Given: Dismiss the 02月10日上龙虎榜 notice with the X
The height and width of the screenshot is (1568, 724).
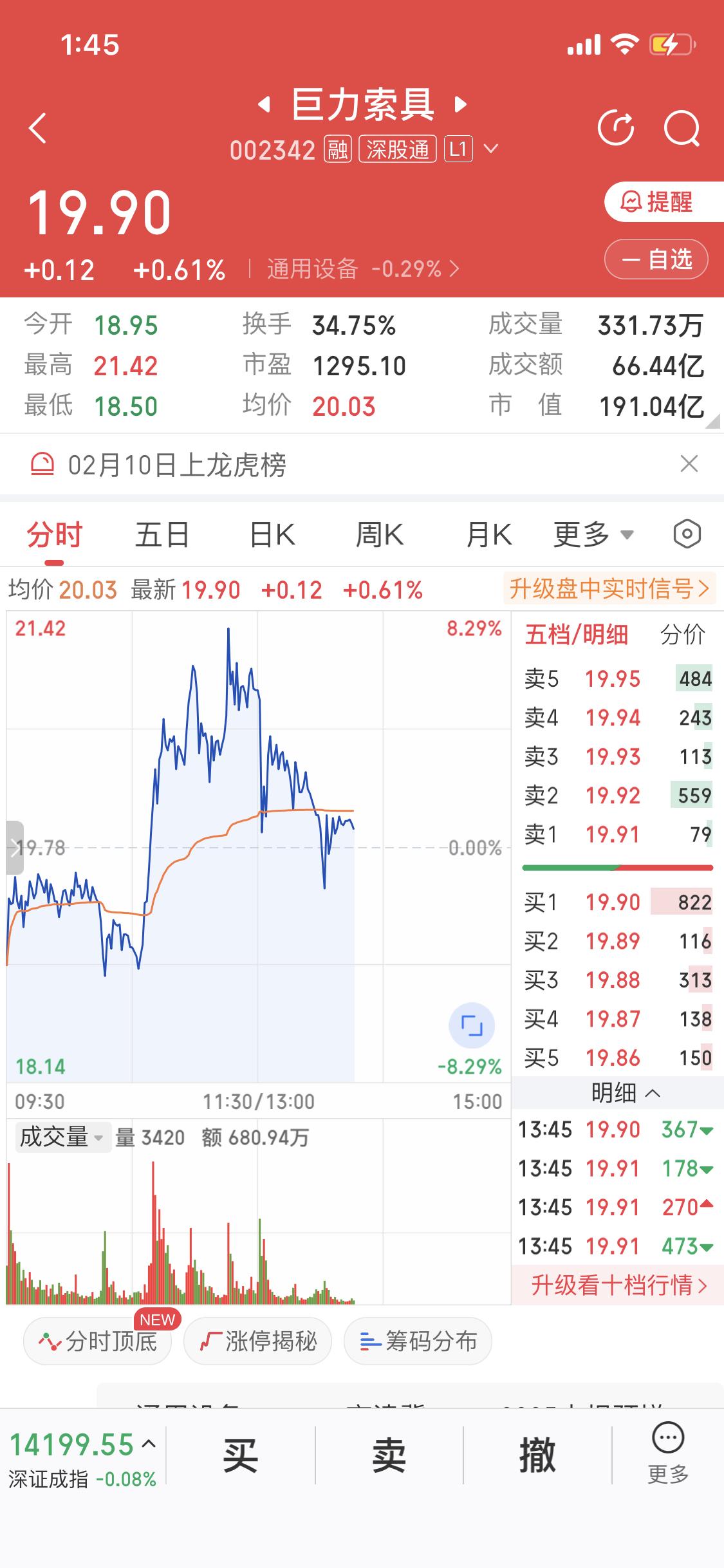Looking at the screenshot, I should pyautogui.click(x=689, y=464).
